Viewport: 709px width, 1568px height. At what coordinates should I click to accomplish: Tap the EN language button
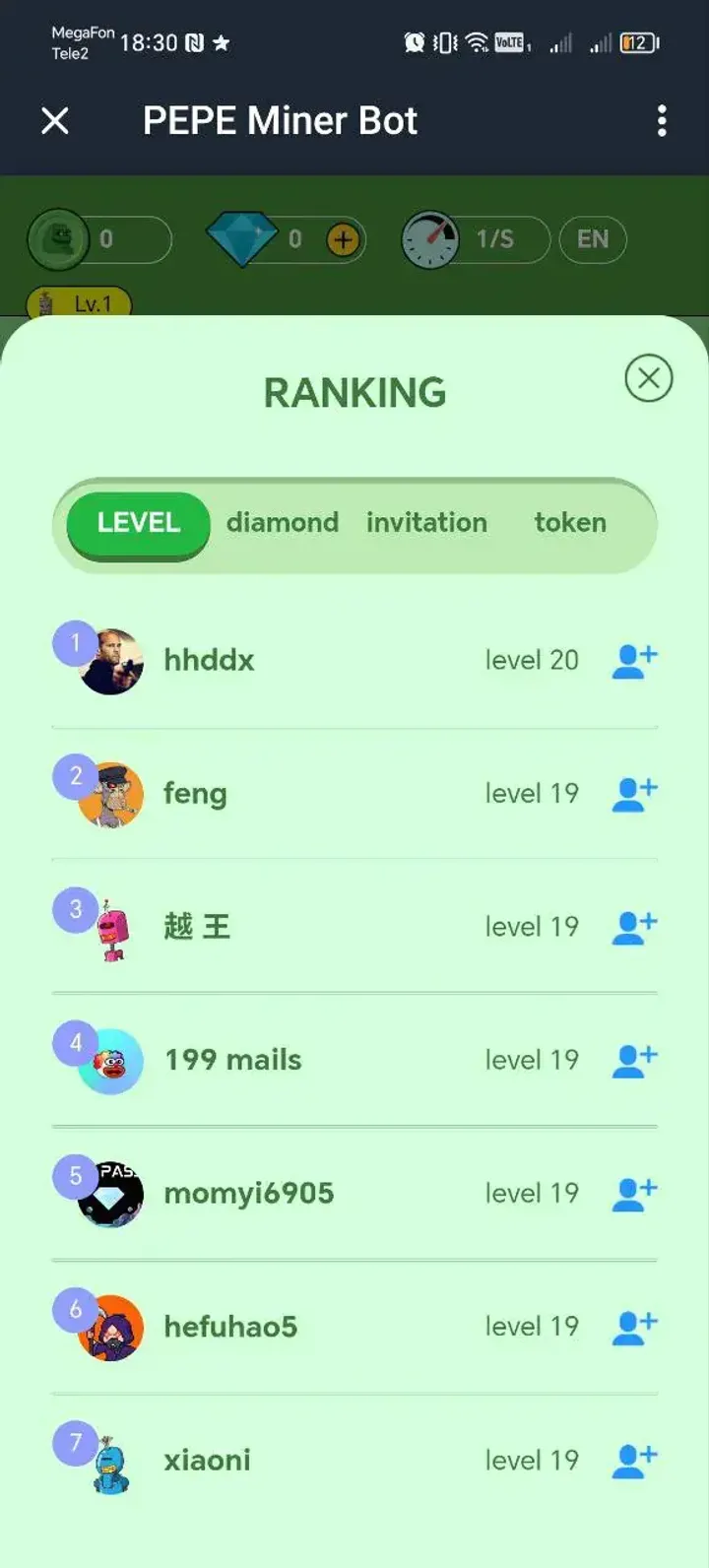click(x=593, y=239)
